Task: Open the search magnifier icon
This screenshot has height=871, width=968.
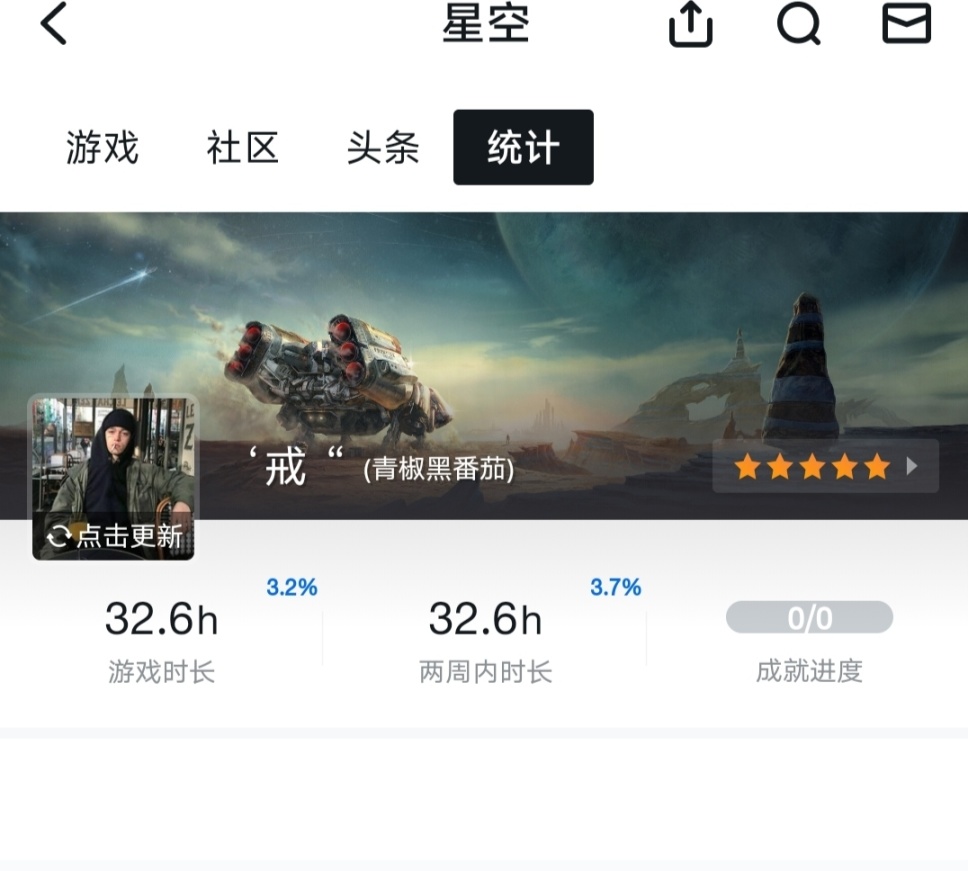Action: click(798, 24)
